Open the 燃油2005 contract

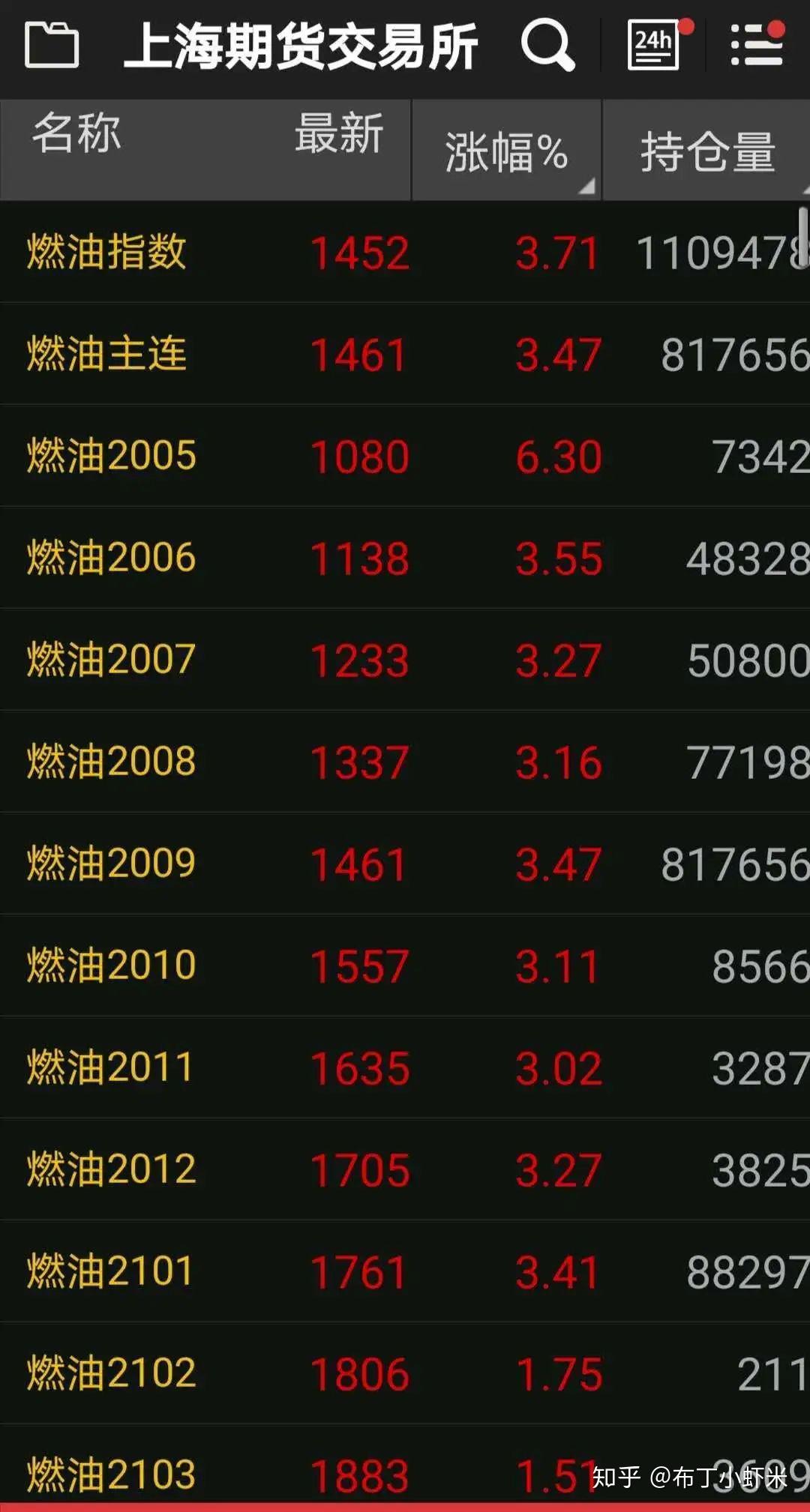405,456
